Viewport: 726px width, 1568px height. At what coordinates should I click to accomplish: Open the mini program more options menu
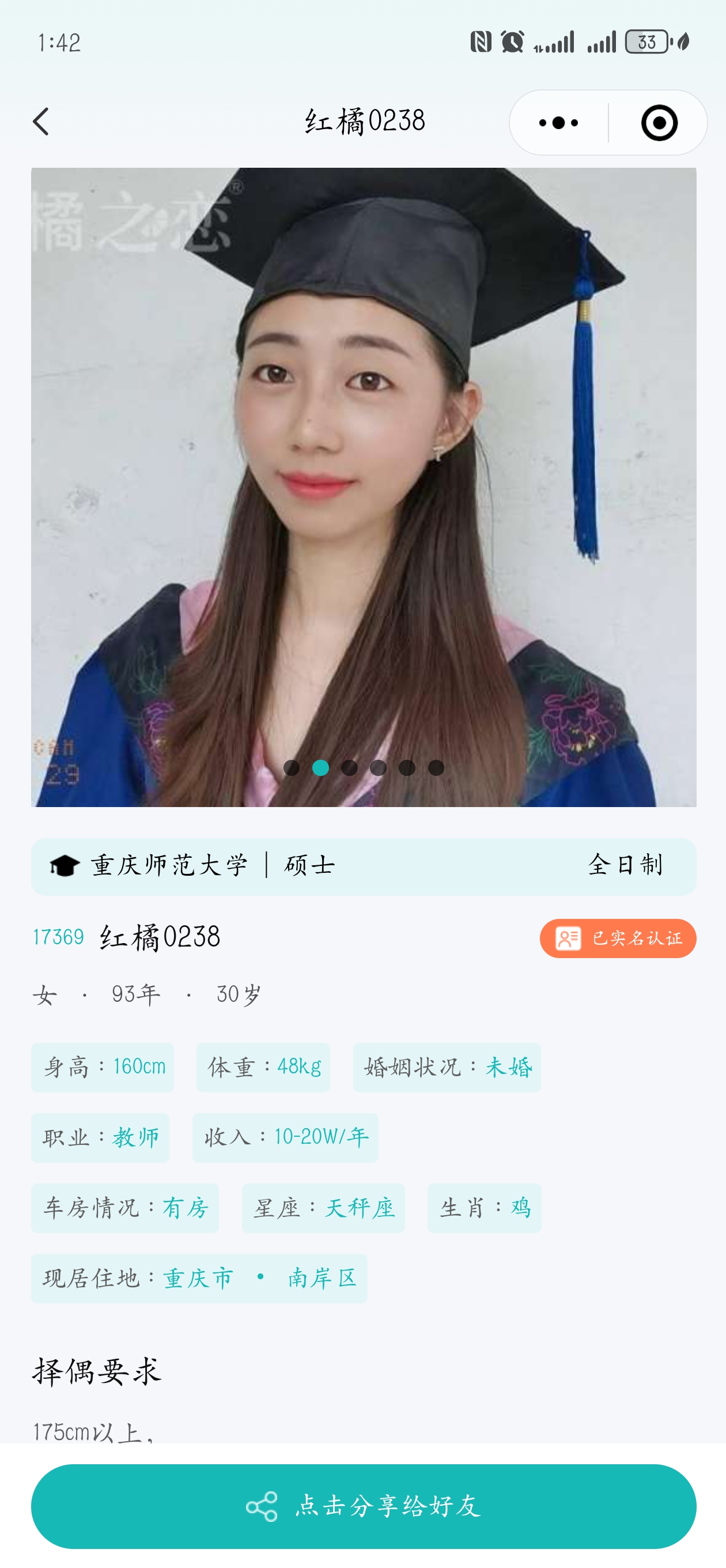(558, 123)
